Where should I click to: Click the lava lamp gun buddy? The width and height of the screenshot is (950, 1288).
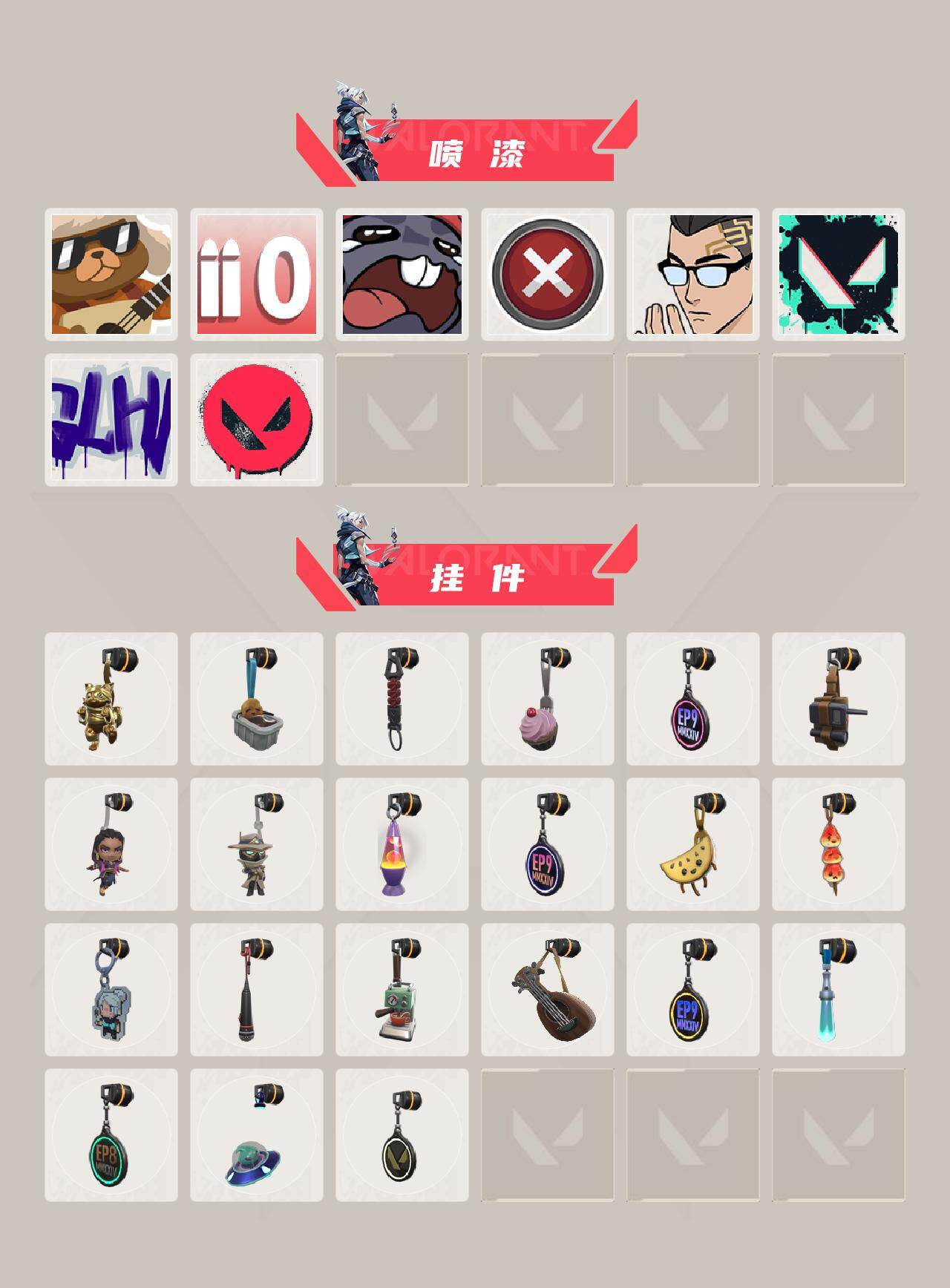tap(401, 853)
